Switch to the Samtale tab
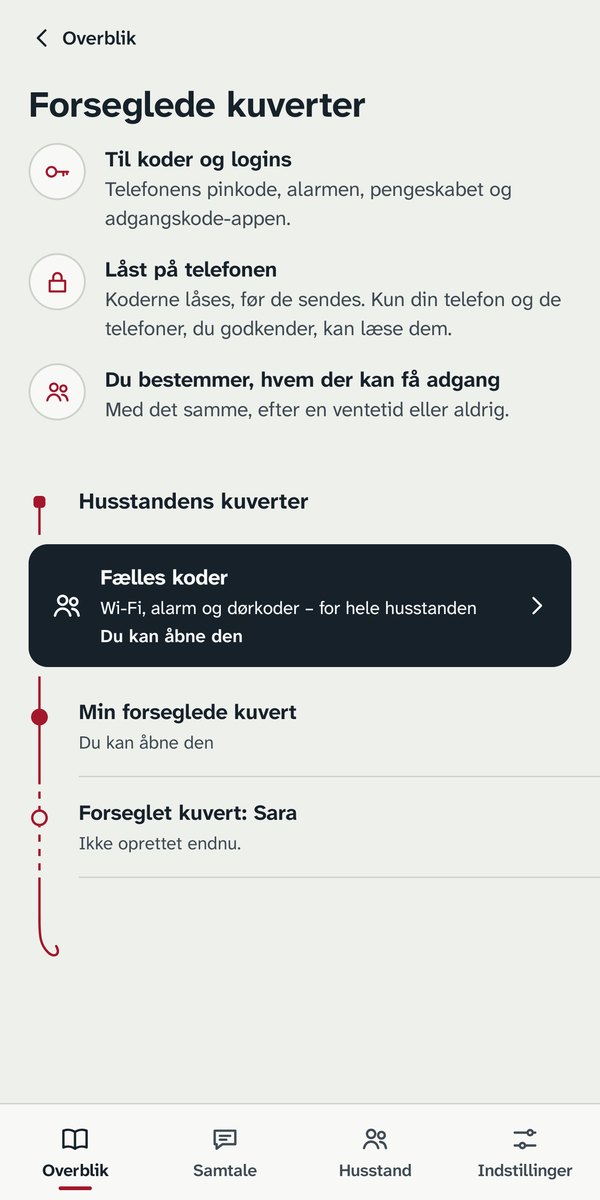 pyautogui.click(x=225, y=1153)
